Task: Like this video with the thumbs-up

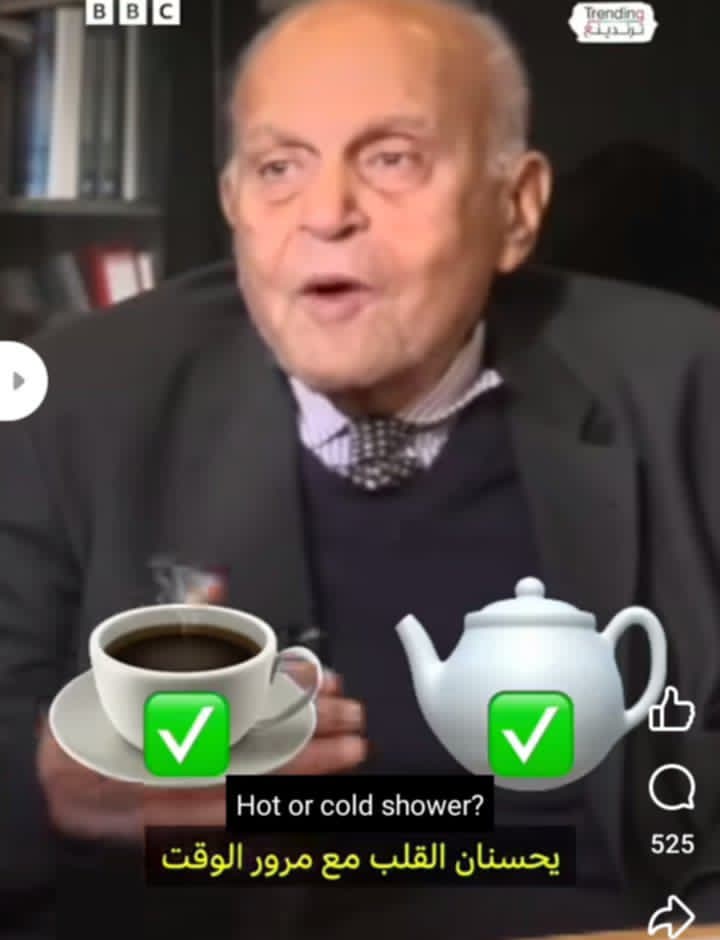Action: (x=672, y=710)
